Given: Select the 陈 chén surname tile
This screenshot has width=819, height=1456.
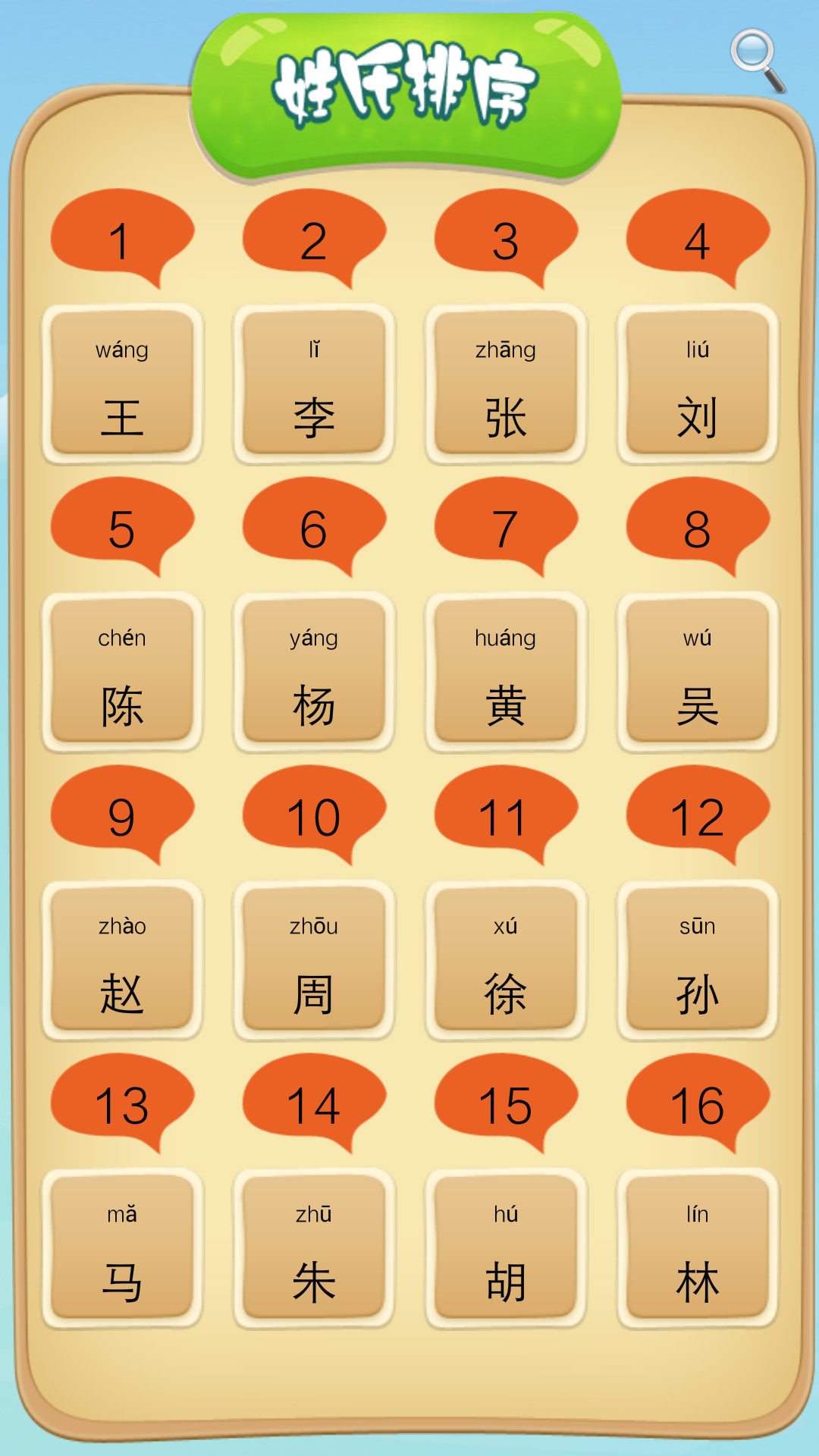Looking at the screenshot, I should tap(123, 671).
